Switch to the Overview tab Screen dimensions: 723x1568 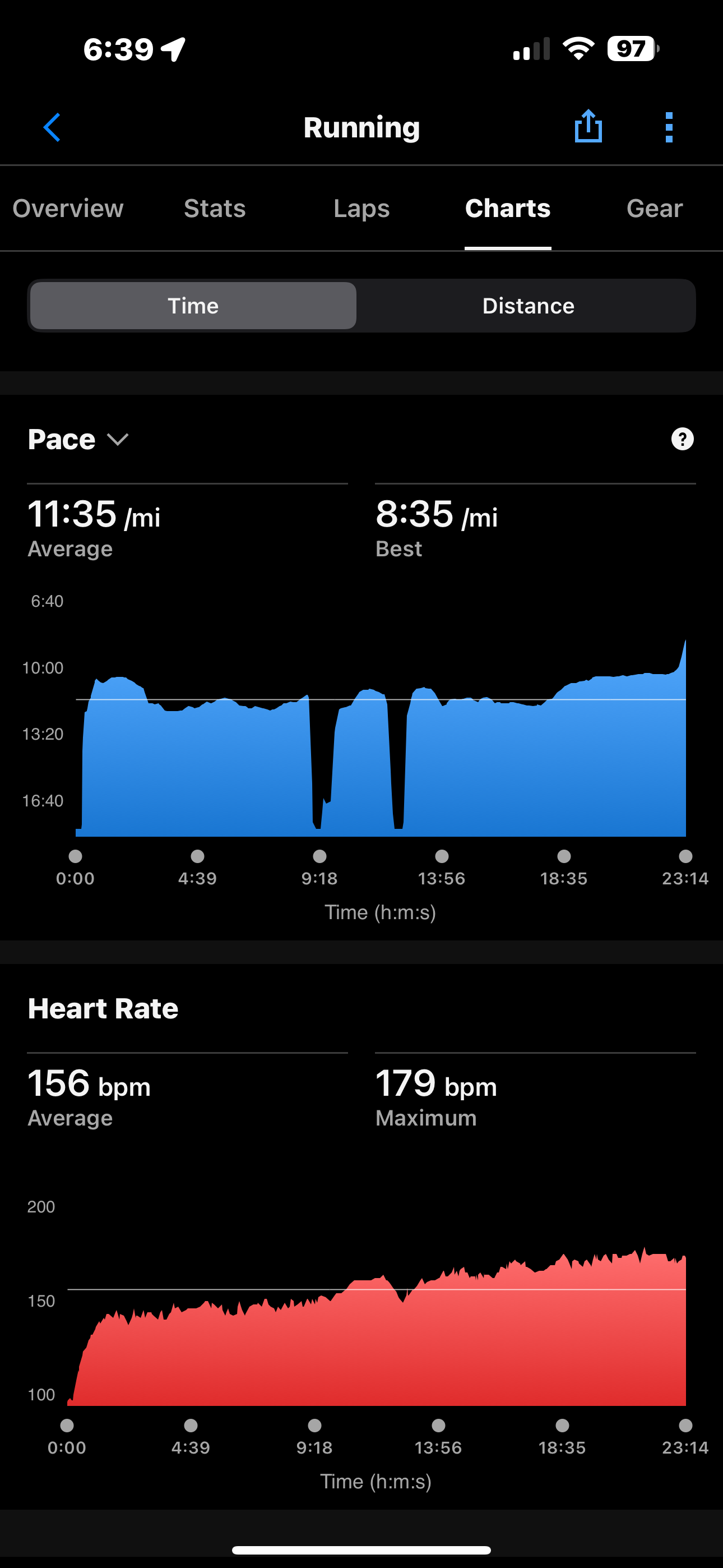click(68, 208)
